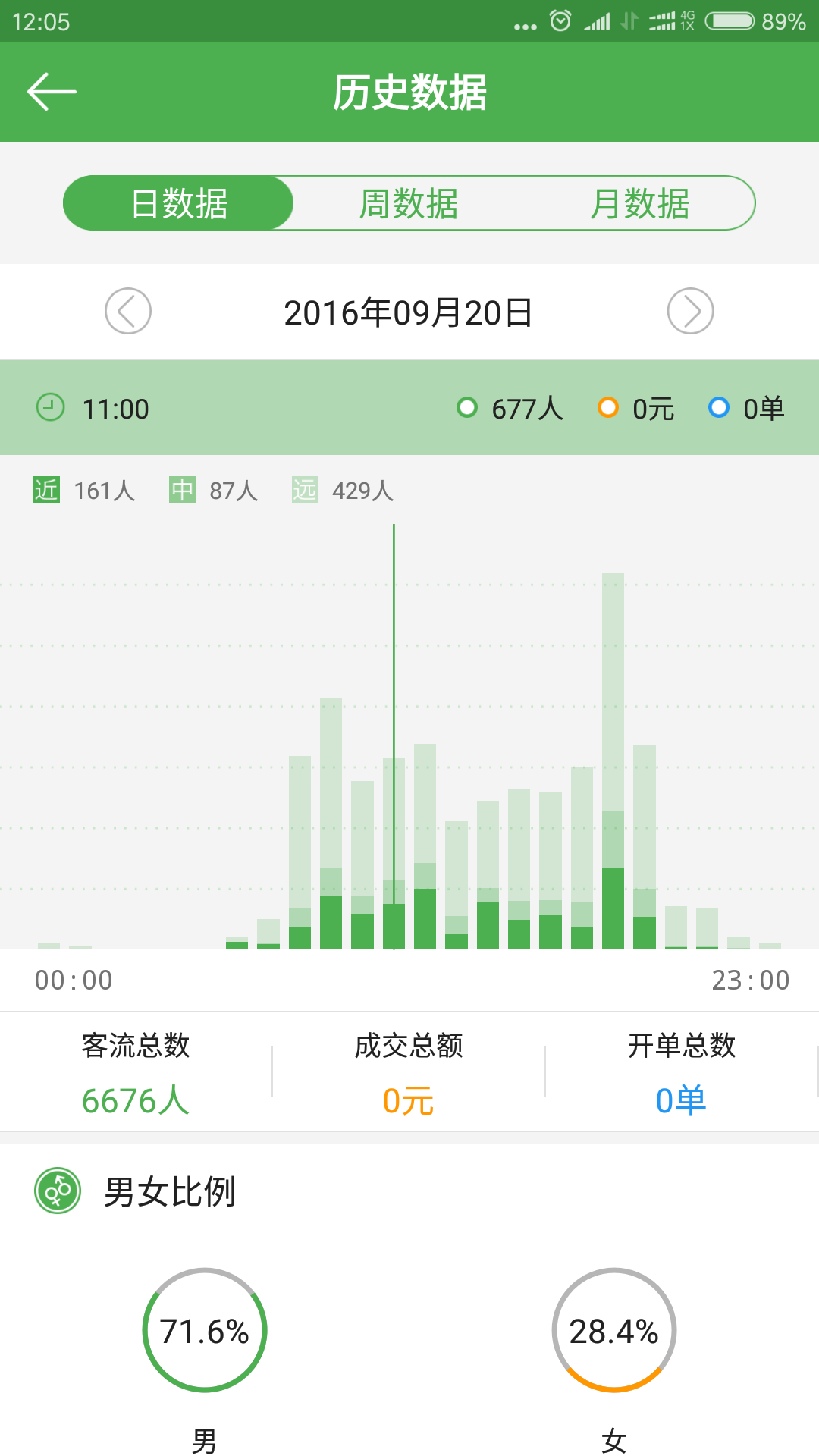Click the 男女比例 gender ratio icon
This screenshot has height=1456, width=819.
tap(57, 1191)
